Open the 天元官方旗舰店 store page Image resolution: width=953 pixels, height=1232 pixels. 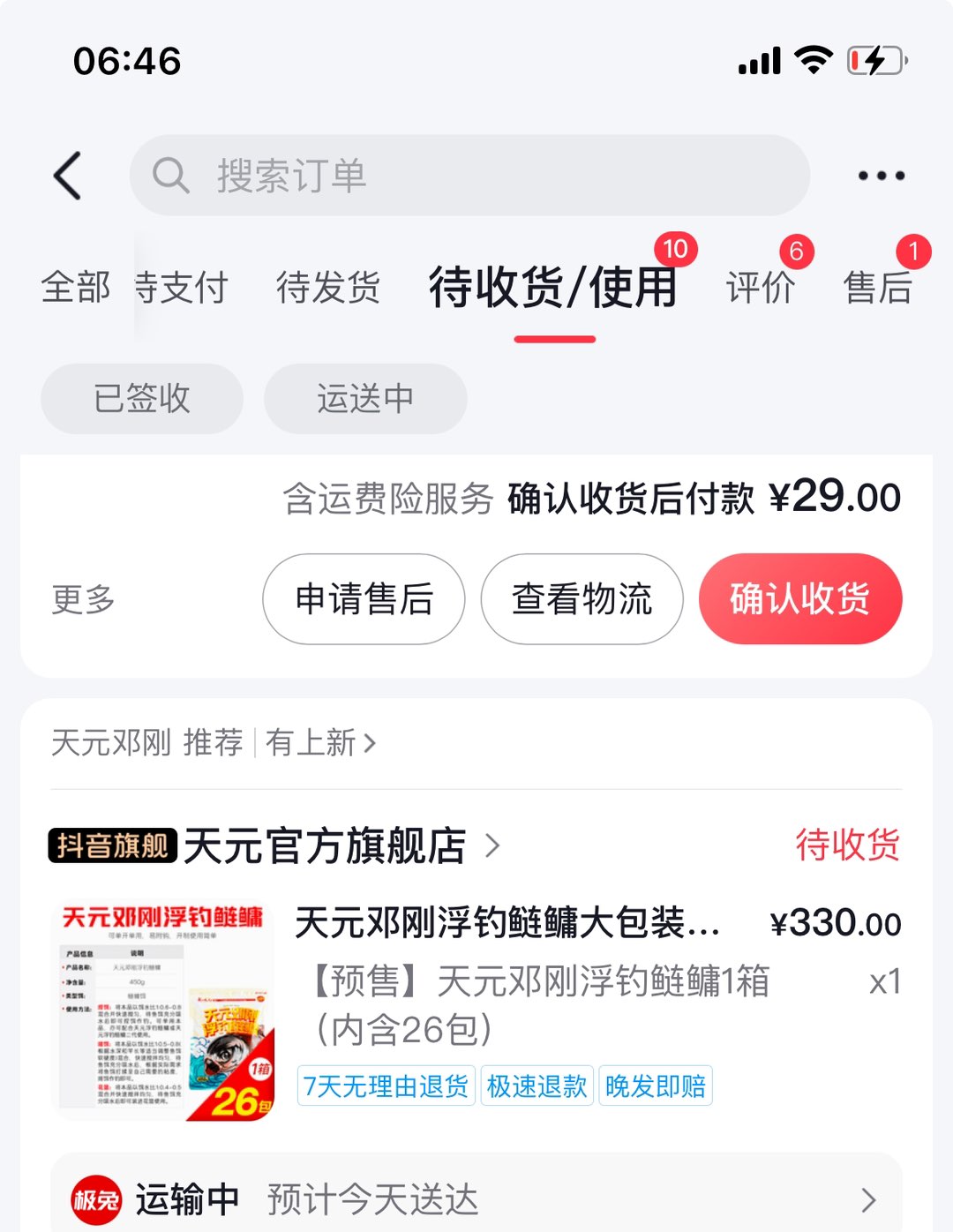(325, 845)
